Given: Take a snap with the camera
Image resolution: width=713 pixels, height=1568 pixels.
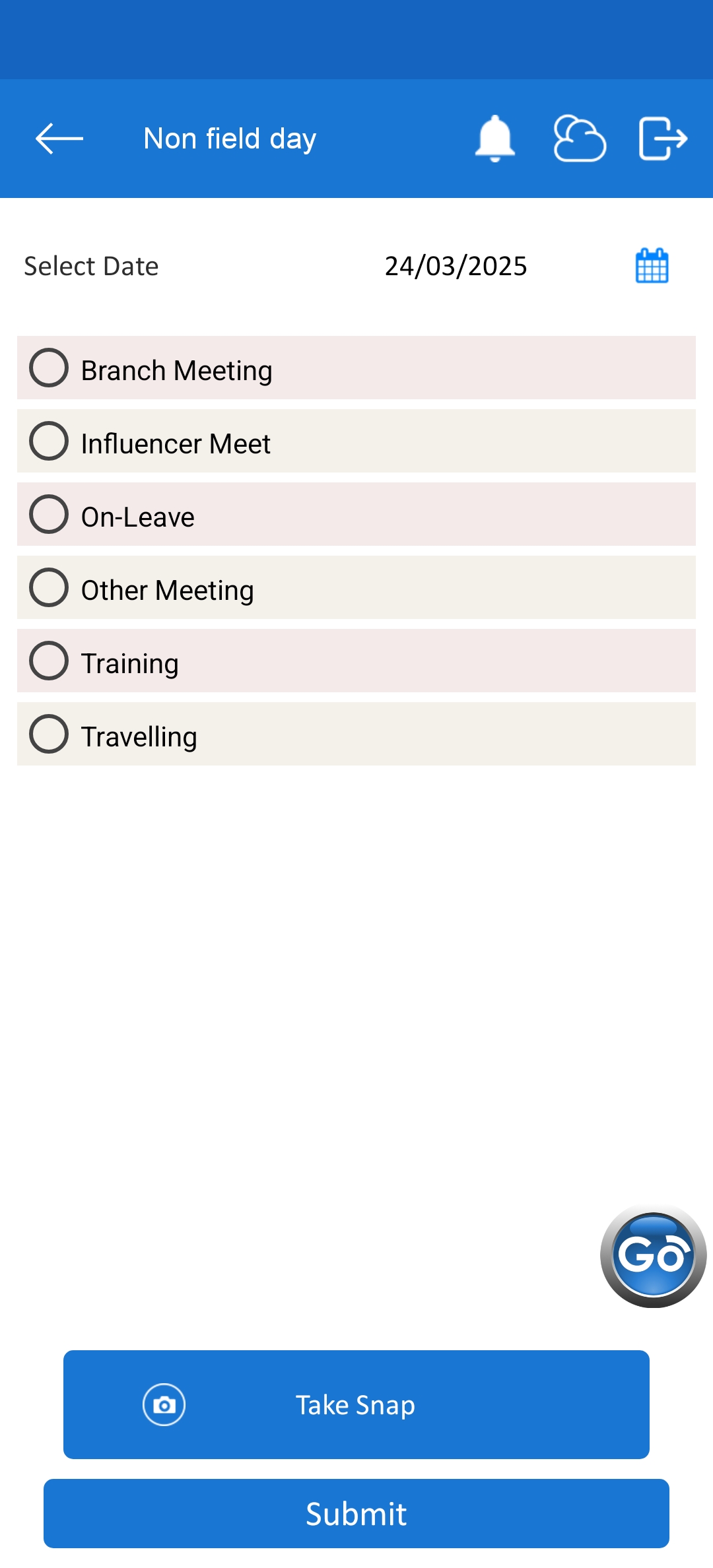Looking at the screenshot, I should [356, 1404].
